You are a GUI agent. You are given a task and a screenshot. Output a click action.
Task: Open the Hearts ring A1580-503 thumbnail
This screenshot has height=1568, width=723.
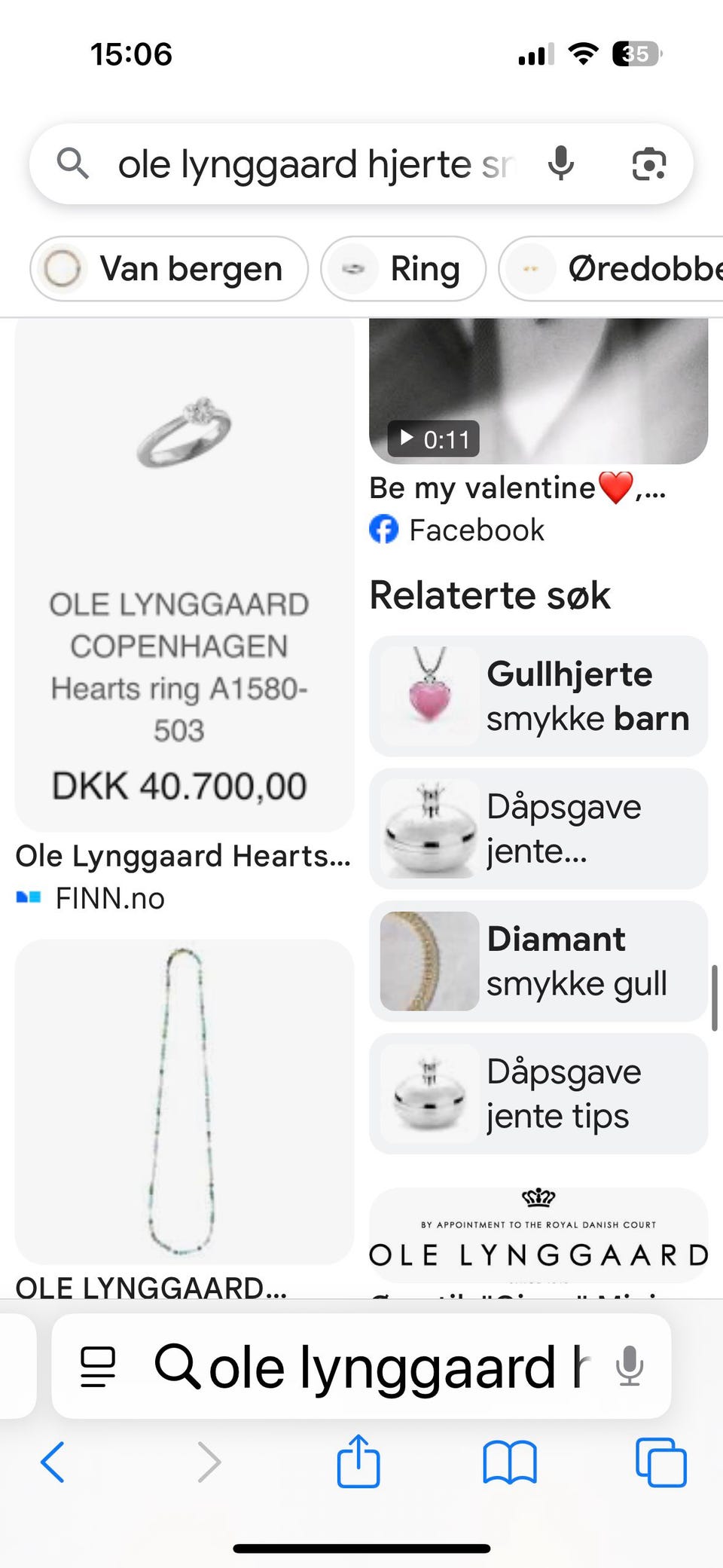click(184, 573)
